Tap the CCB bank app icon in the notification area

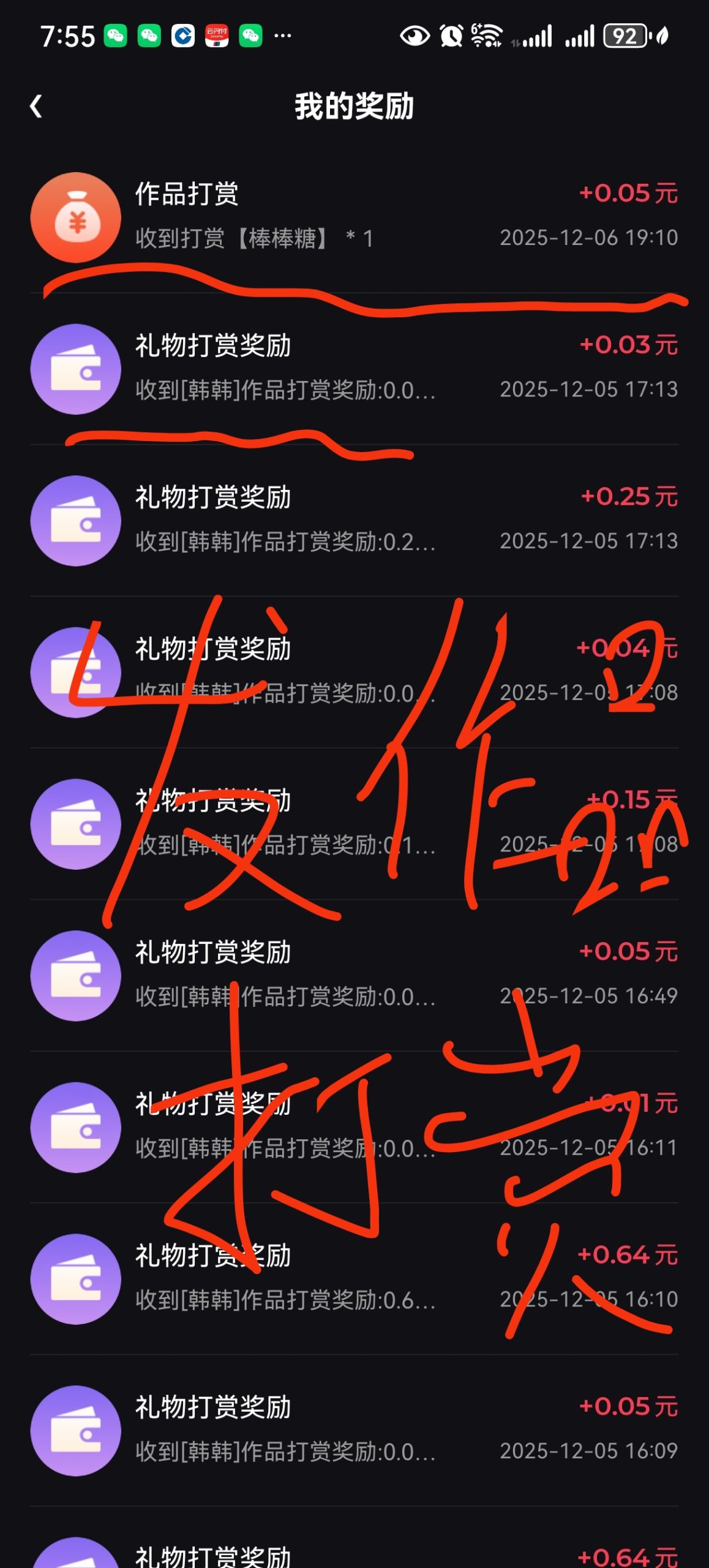point(181,37)
